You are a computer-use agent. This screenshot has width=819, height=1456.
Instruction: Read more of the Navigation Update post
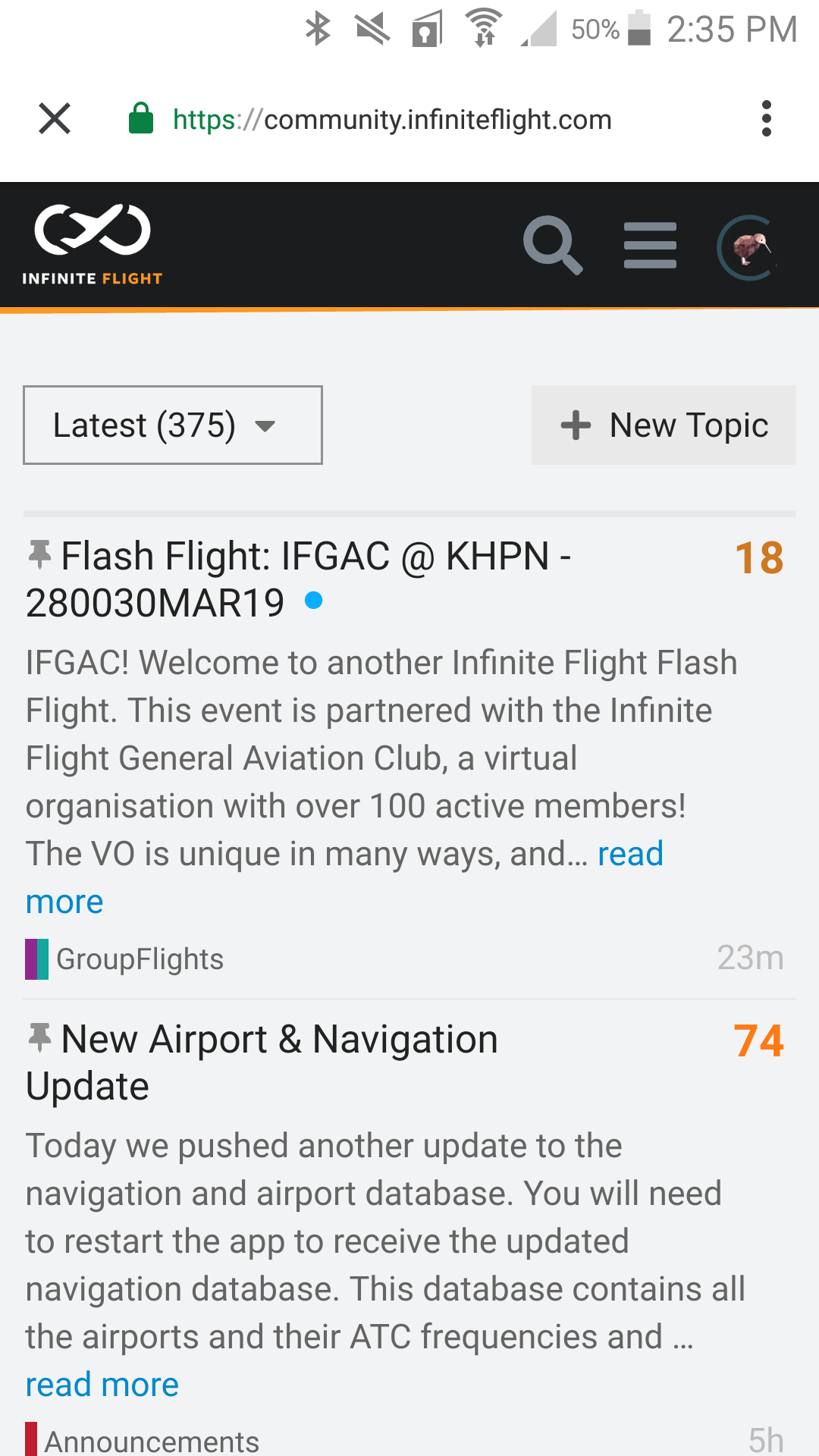pos(102,1385)
